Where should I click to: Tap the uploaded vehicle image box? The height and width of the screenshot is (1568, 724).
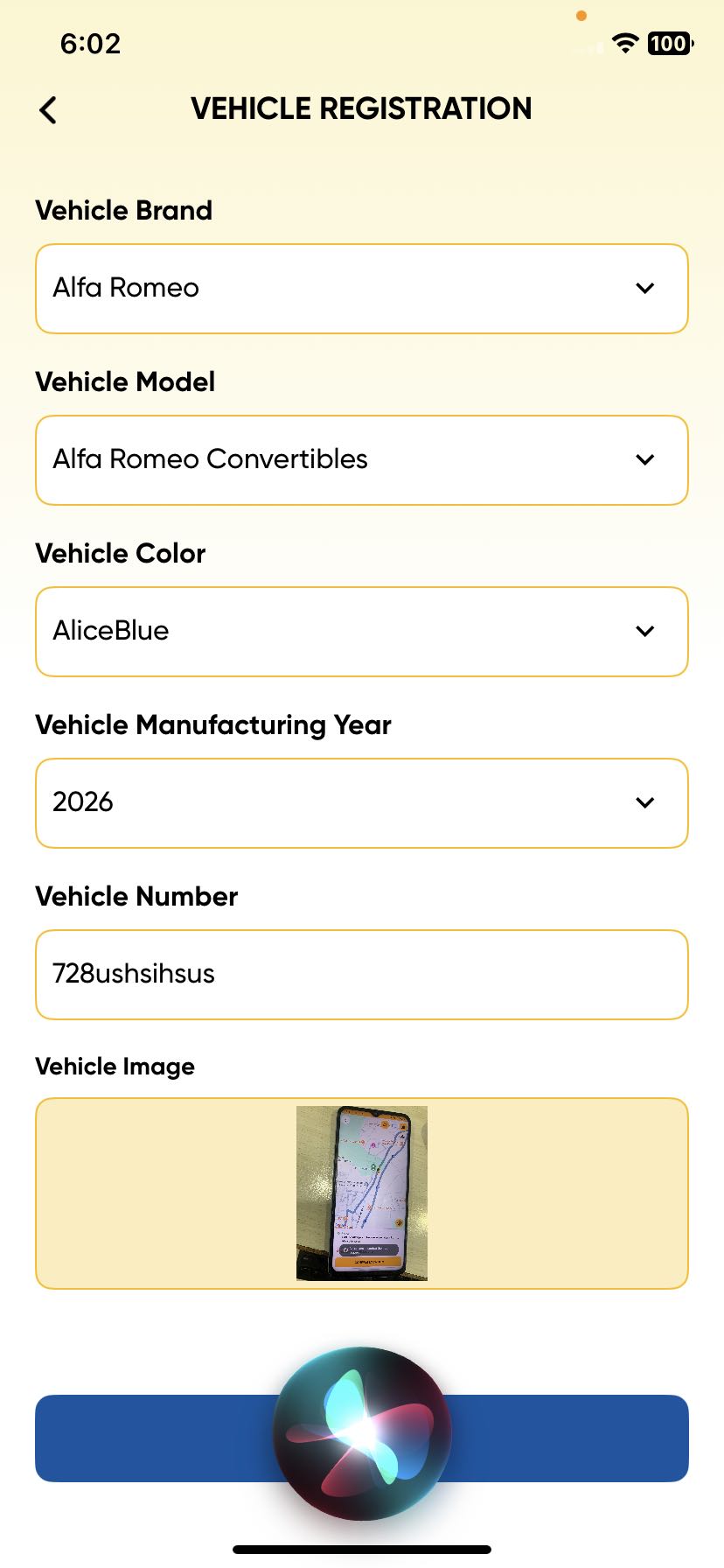coord(361,1193)
